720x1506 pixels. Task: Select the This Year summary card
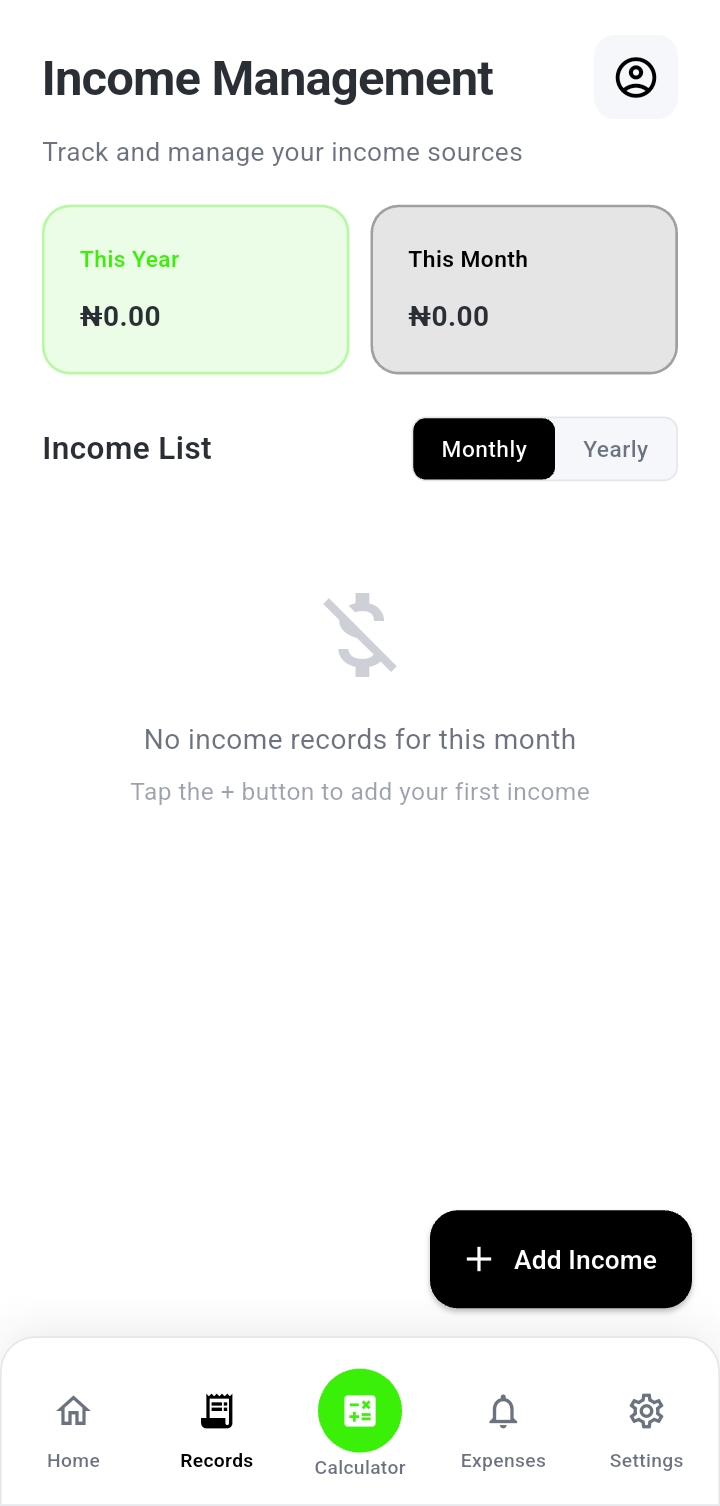pos(195,289)
